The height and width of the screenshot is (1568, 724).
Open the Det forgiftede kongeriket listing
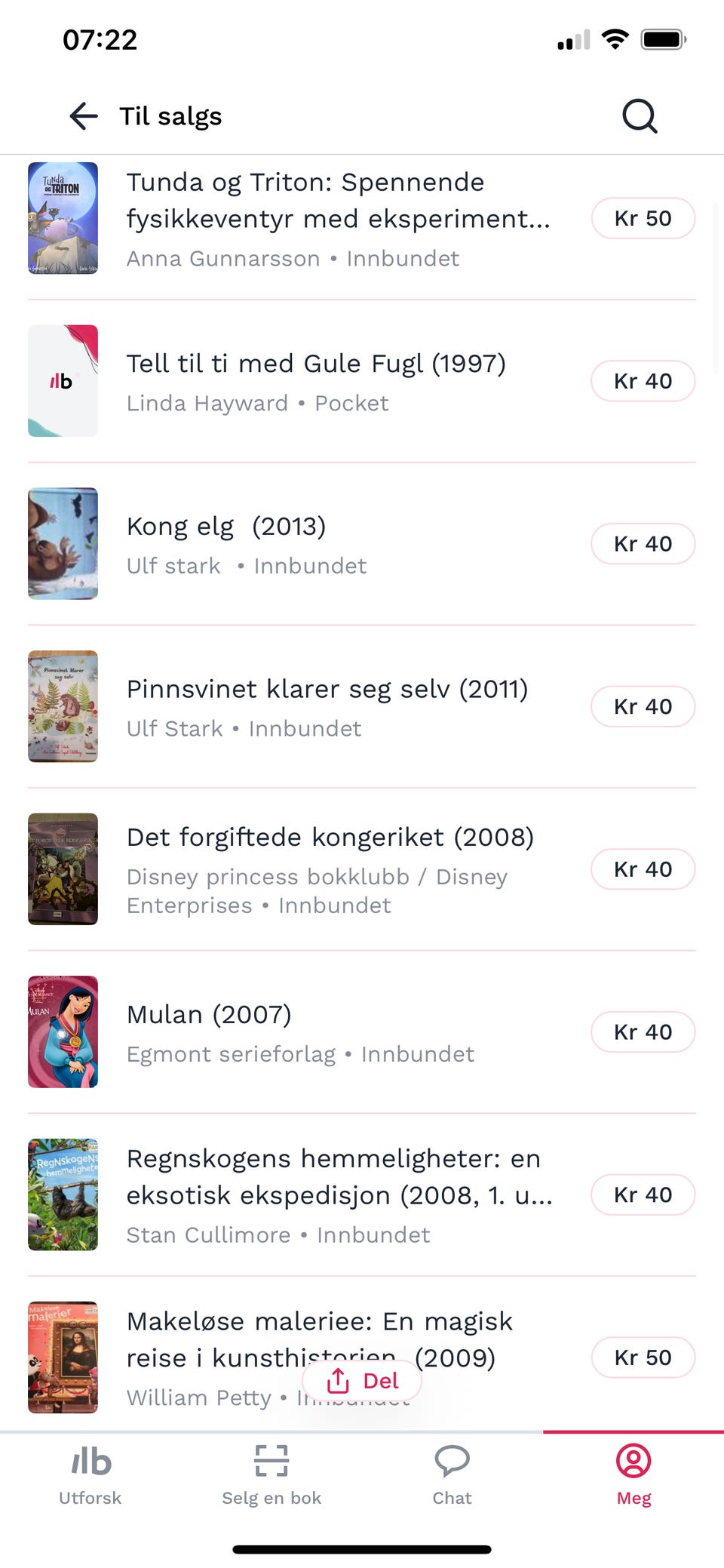coord(330,869)
